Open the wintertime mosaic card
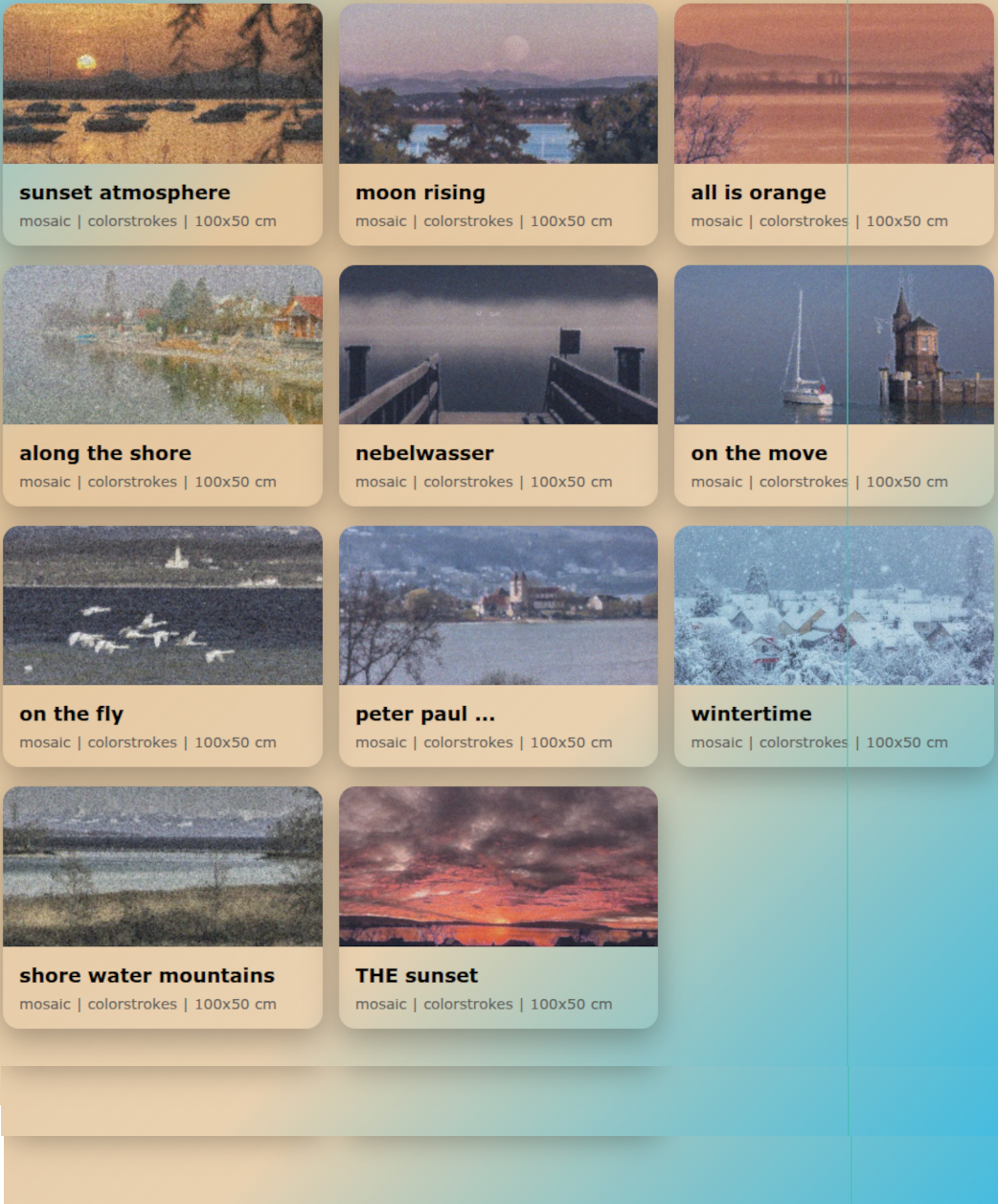The height and width of the screenshot is (1204, 998). click(833, 646)
